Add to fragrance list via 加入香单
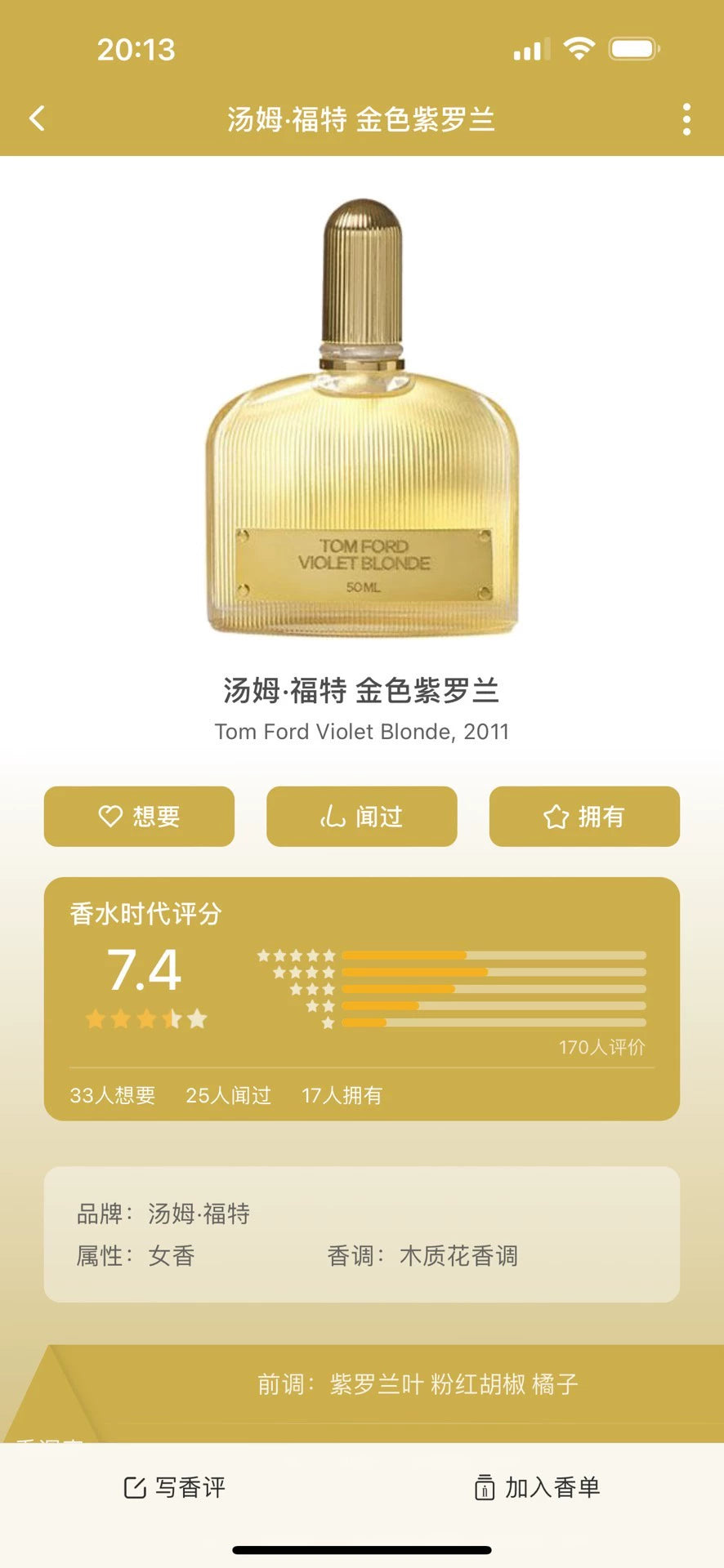 tap(538, 1487)
